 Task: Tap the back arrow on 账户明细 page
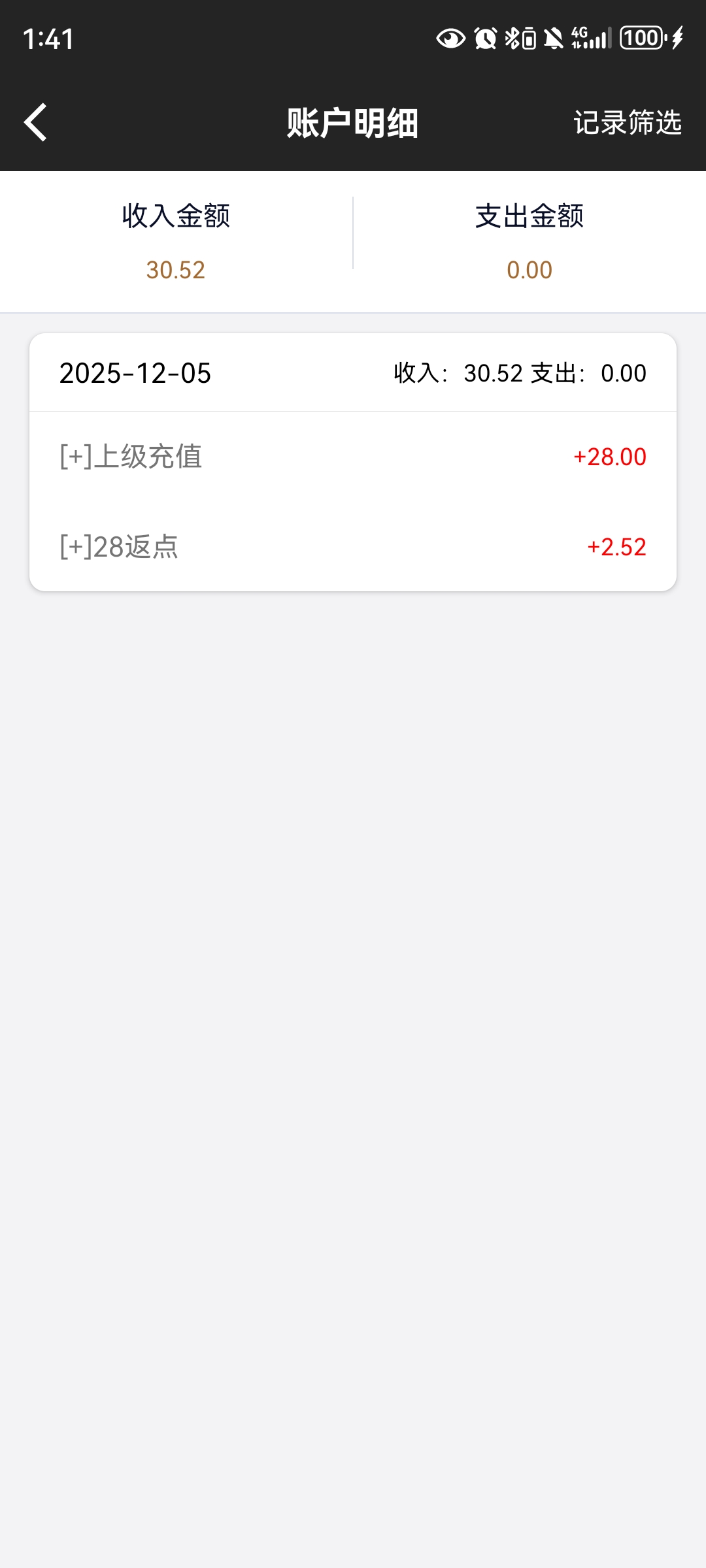(36, 122)
